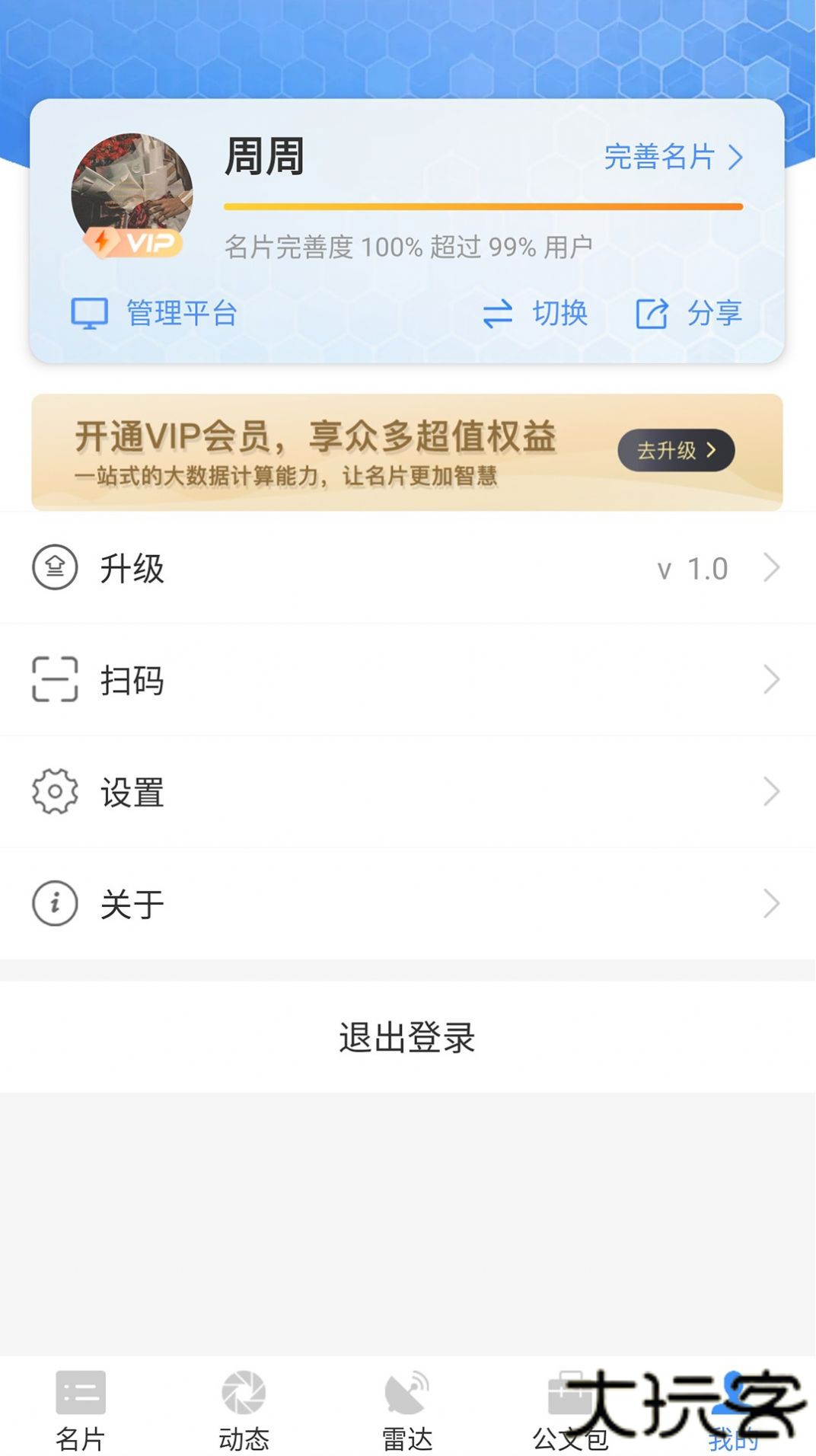Open the 管理平台 management platform

click(157, 312)
